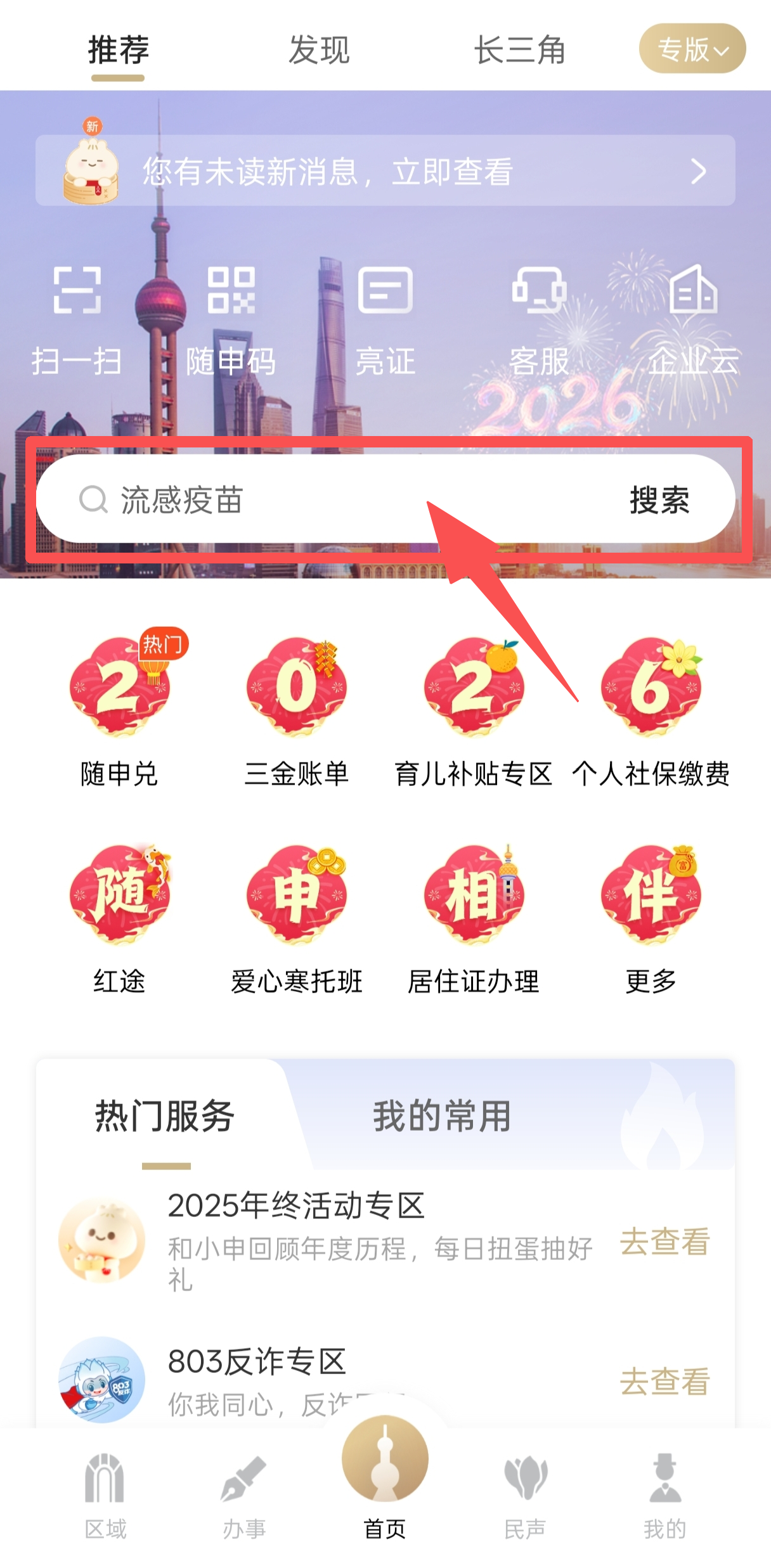Open the 专版 dropdown
Viewport: 771px width, 1568px height.
coord(692,49)
